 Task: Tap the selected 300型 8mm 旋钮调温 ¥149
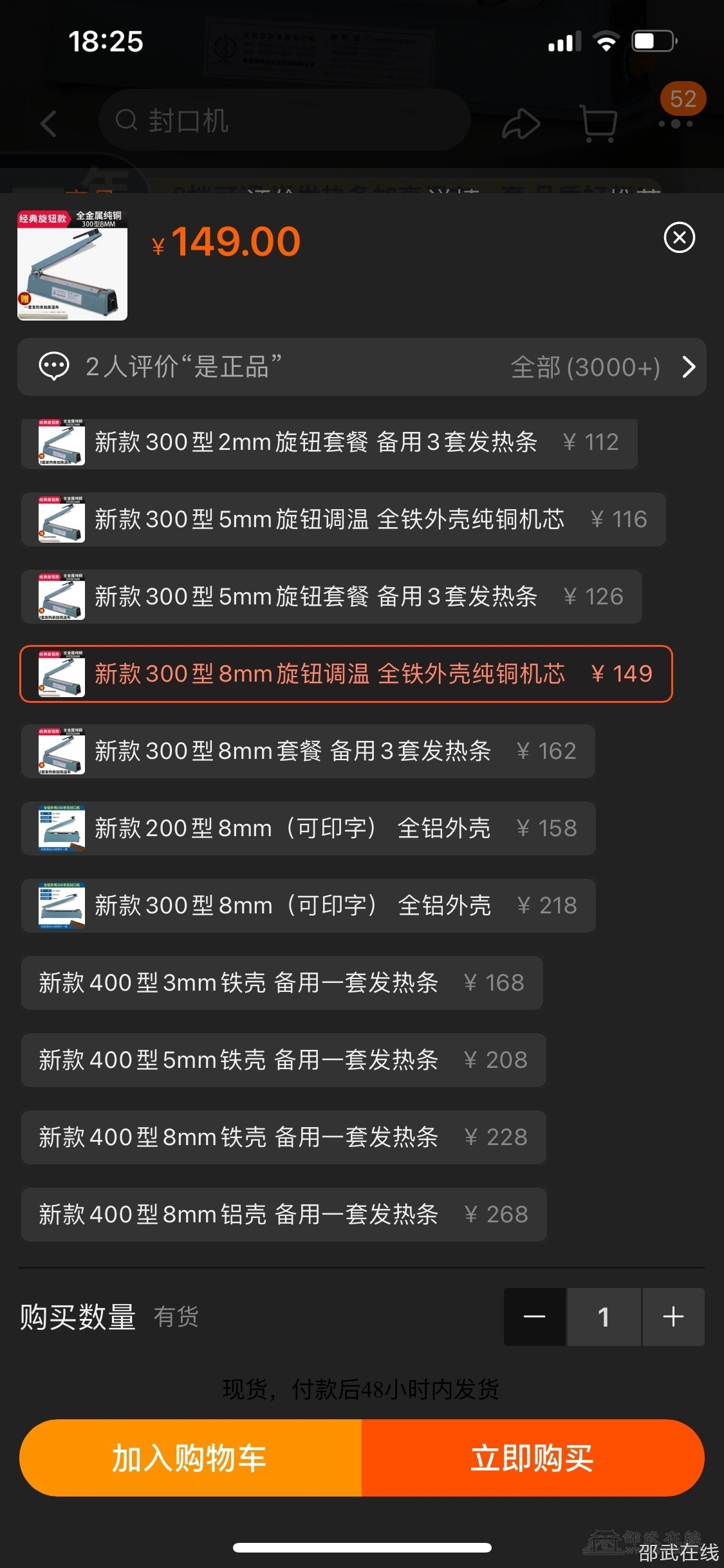coord(346,674)
